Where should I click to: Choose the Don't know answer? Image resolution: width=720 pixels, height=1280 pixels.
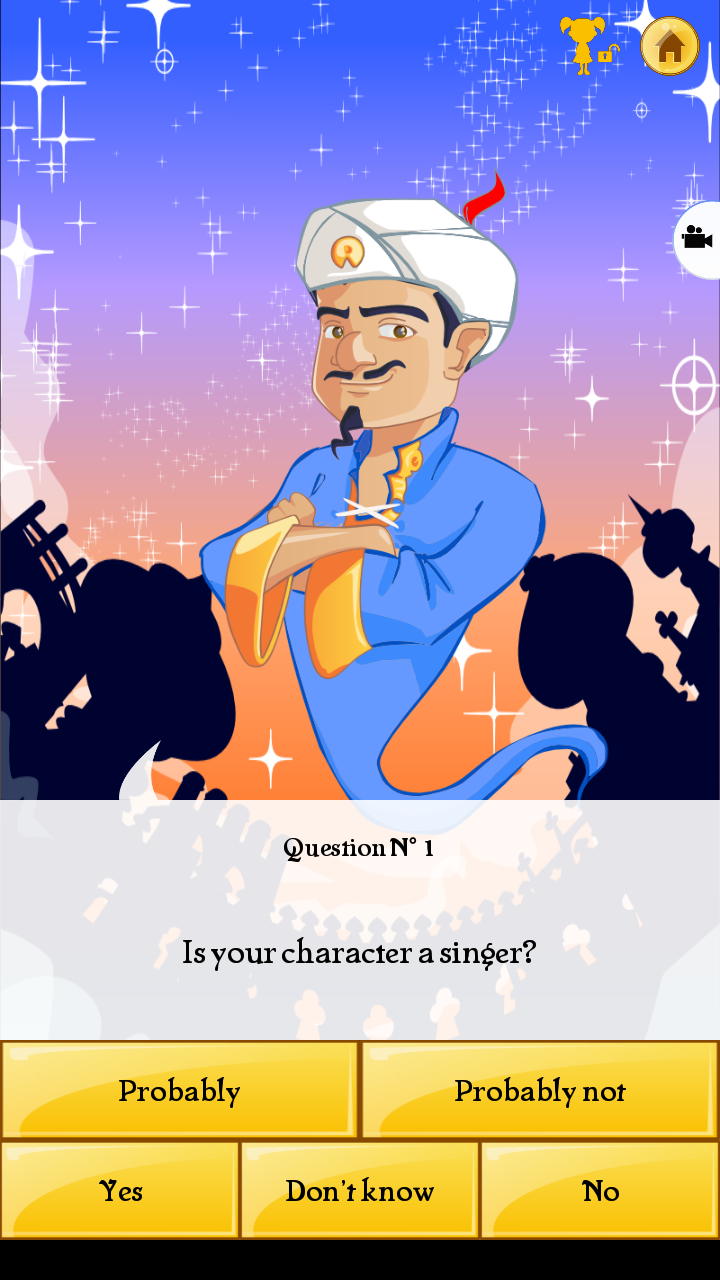coord(360,1190)
